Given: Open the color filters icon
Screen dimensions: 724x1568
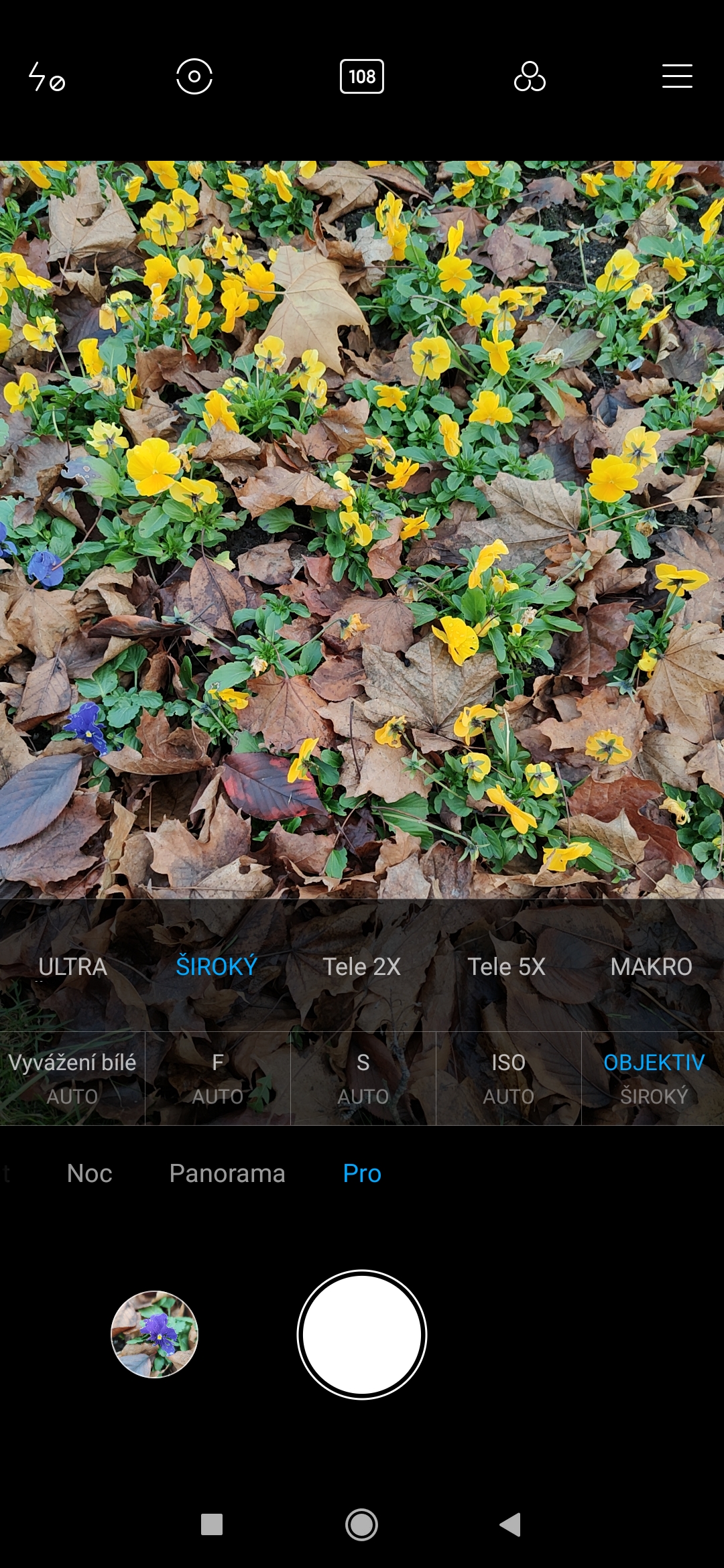Looking at the screenshot, I should click(530, 76).
